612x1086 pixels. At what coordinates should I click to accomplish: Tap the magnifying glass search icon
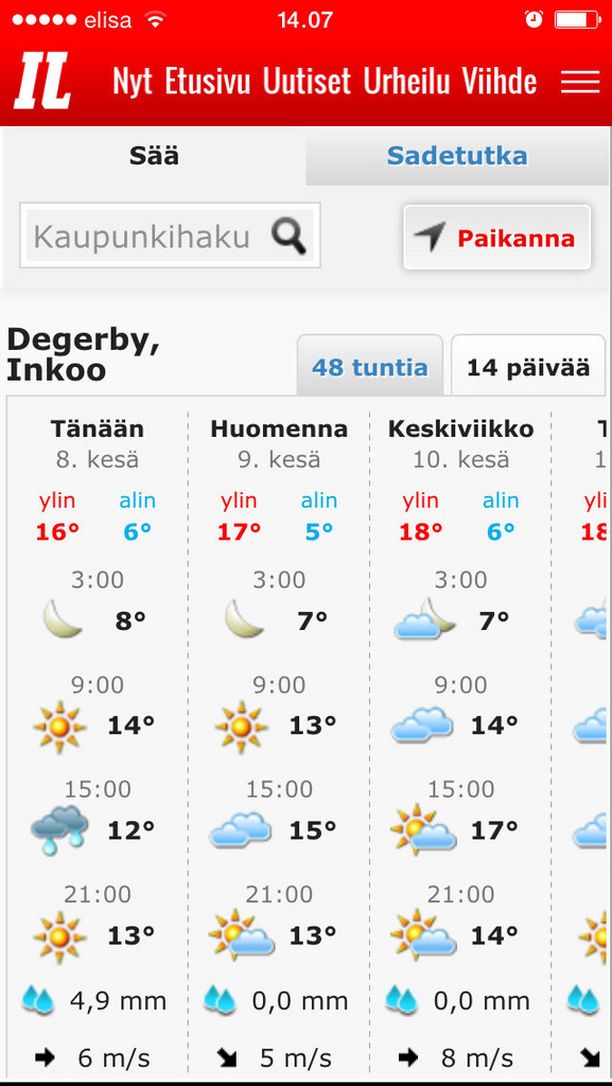(x=289, y=237)
